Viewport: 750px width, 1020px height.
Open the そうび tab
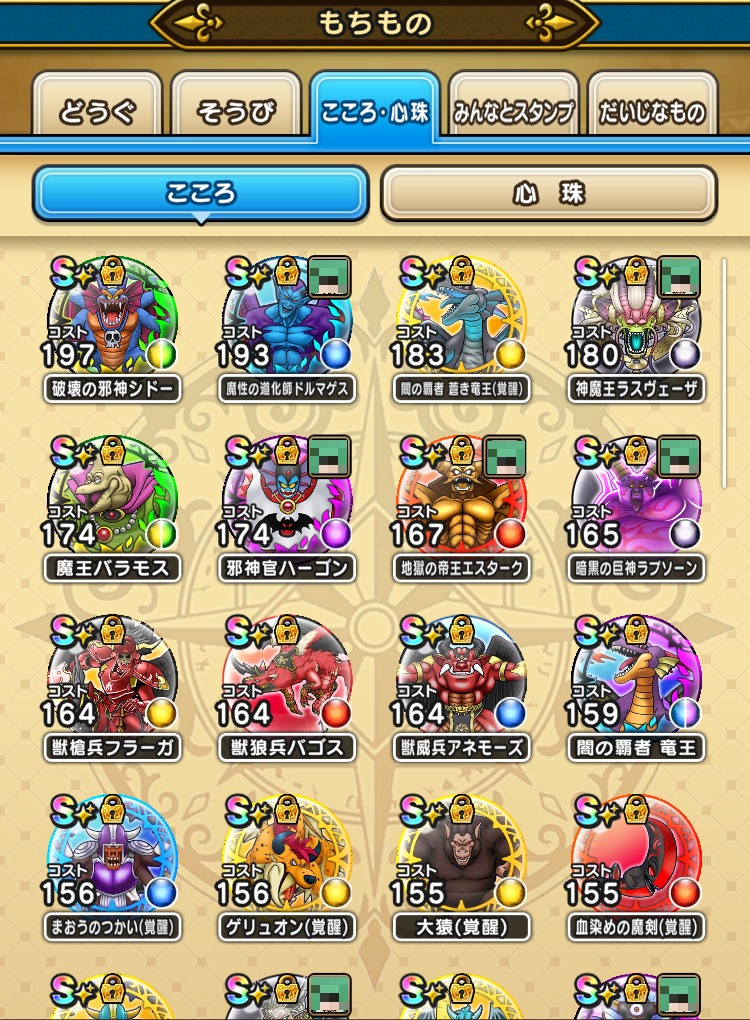pyautogui.click(x=236, y=111)
